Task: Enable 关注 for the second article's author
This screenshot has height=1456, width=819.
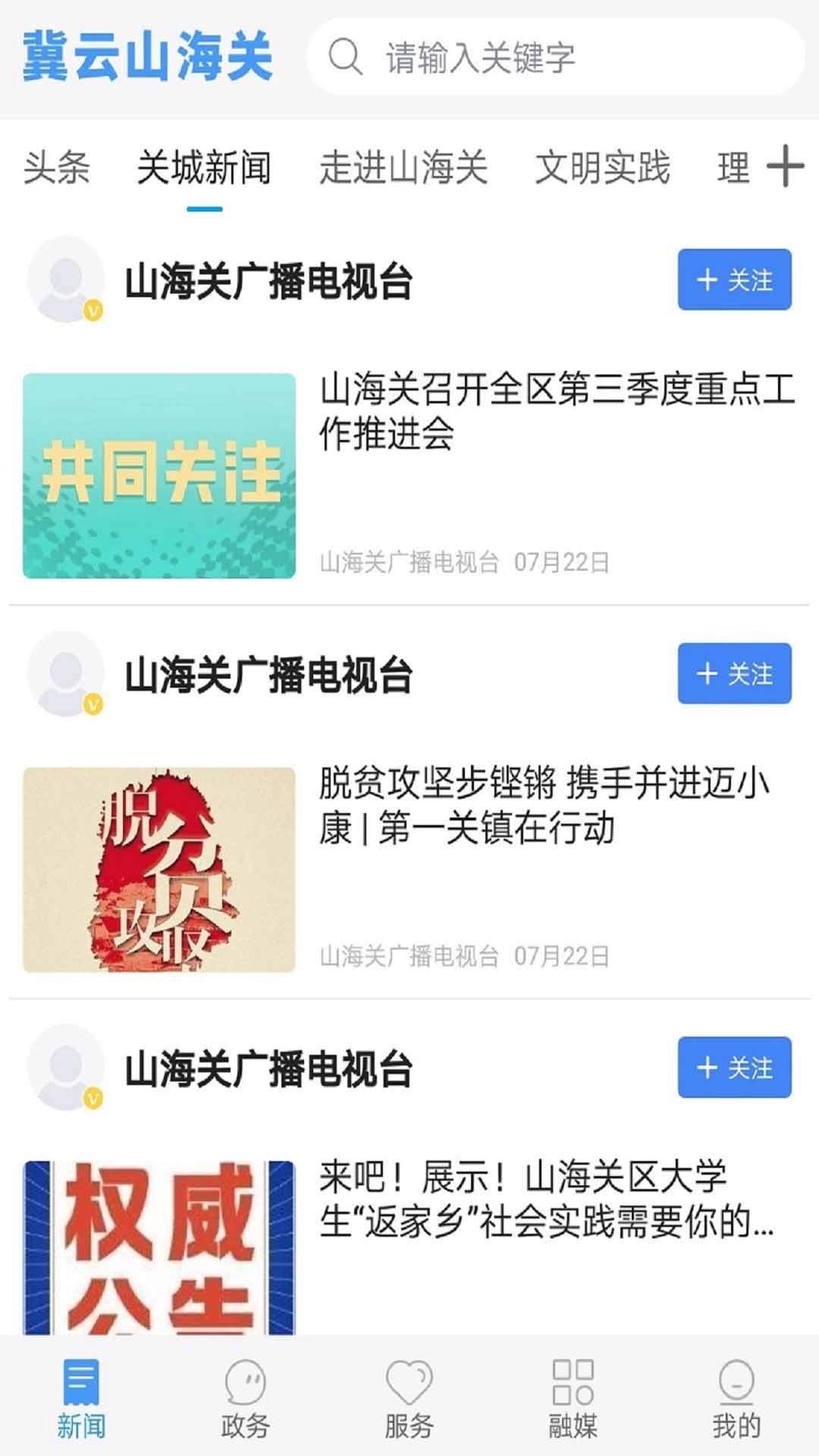Action: click(734, 673)
